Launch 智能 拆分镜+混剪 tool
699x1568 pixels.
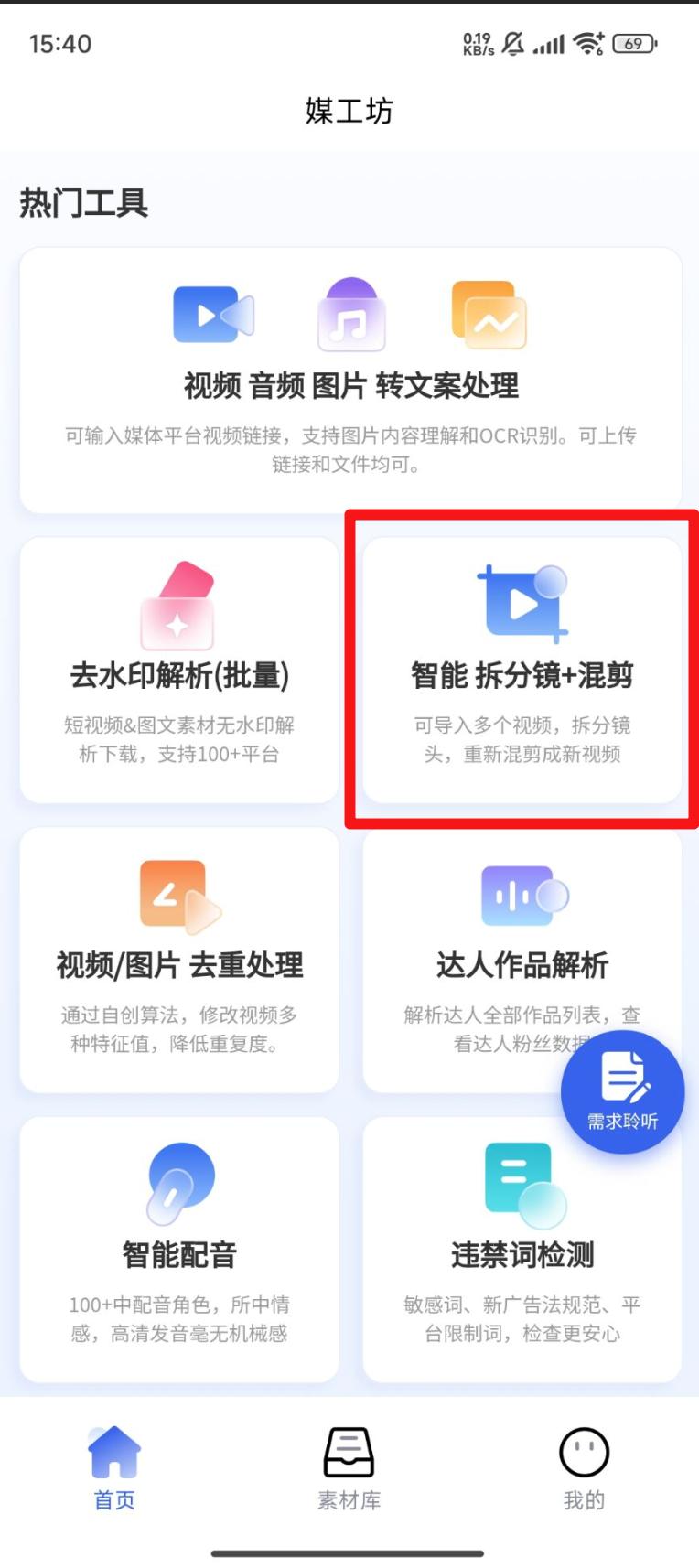[522, 670]
